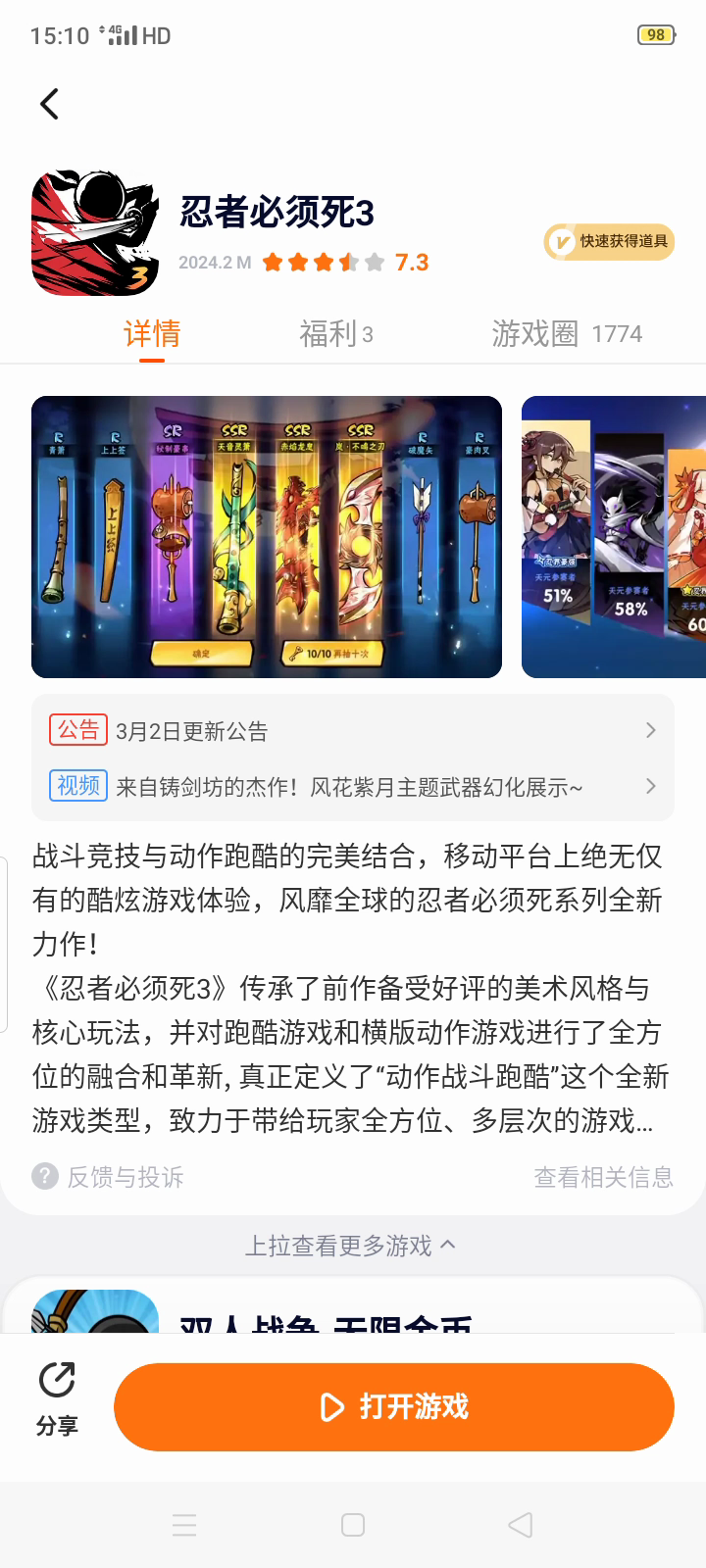706x1568 pixels.
Task: Open the system recent apps menu
Action: pyautogui.click(x=184, y=1525)
